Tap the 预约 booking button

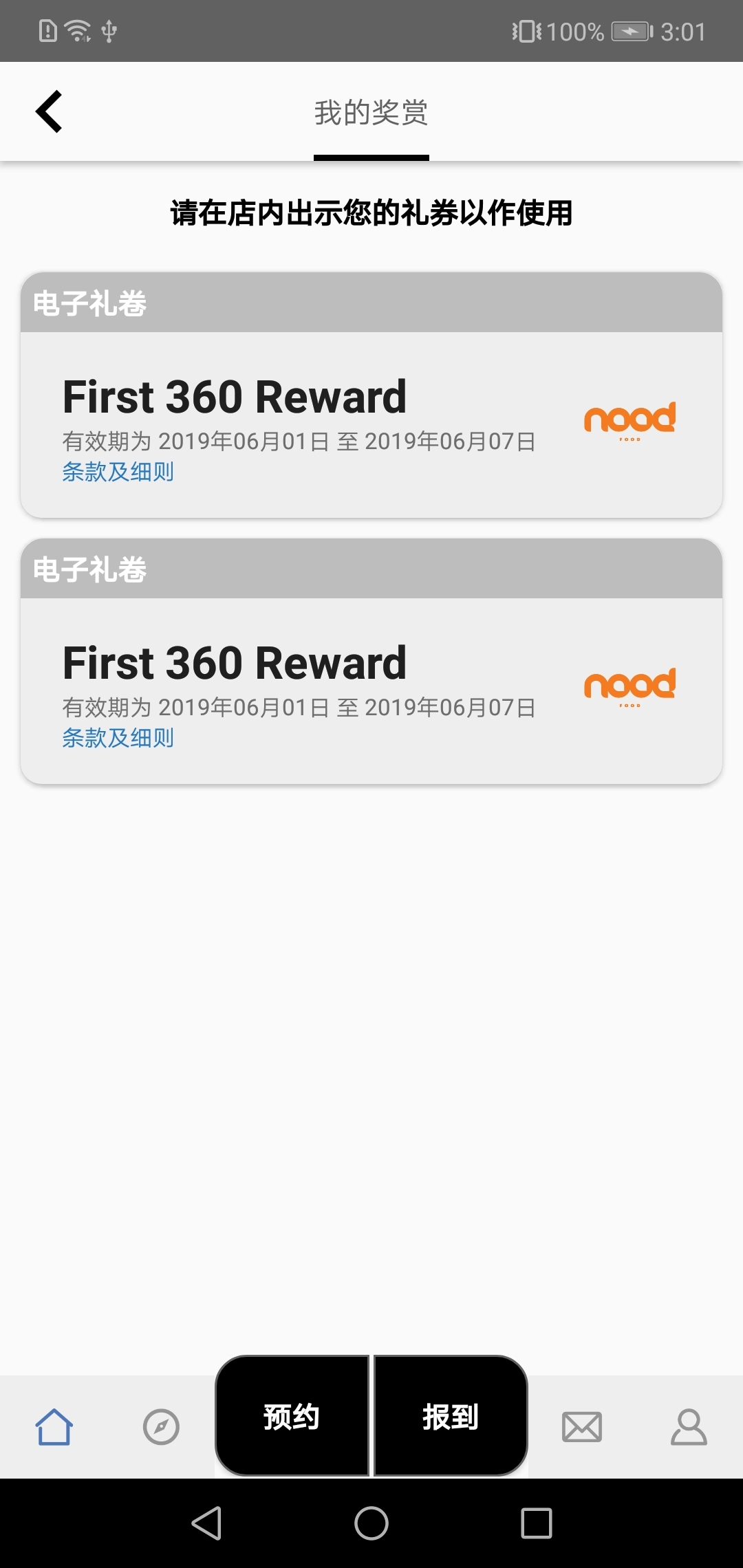click(x=292, y=1417)
